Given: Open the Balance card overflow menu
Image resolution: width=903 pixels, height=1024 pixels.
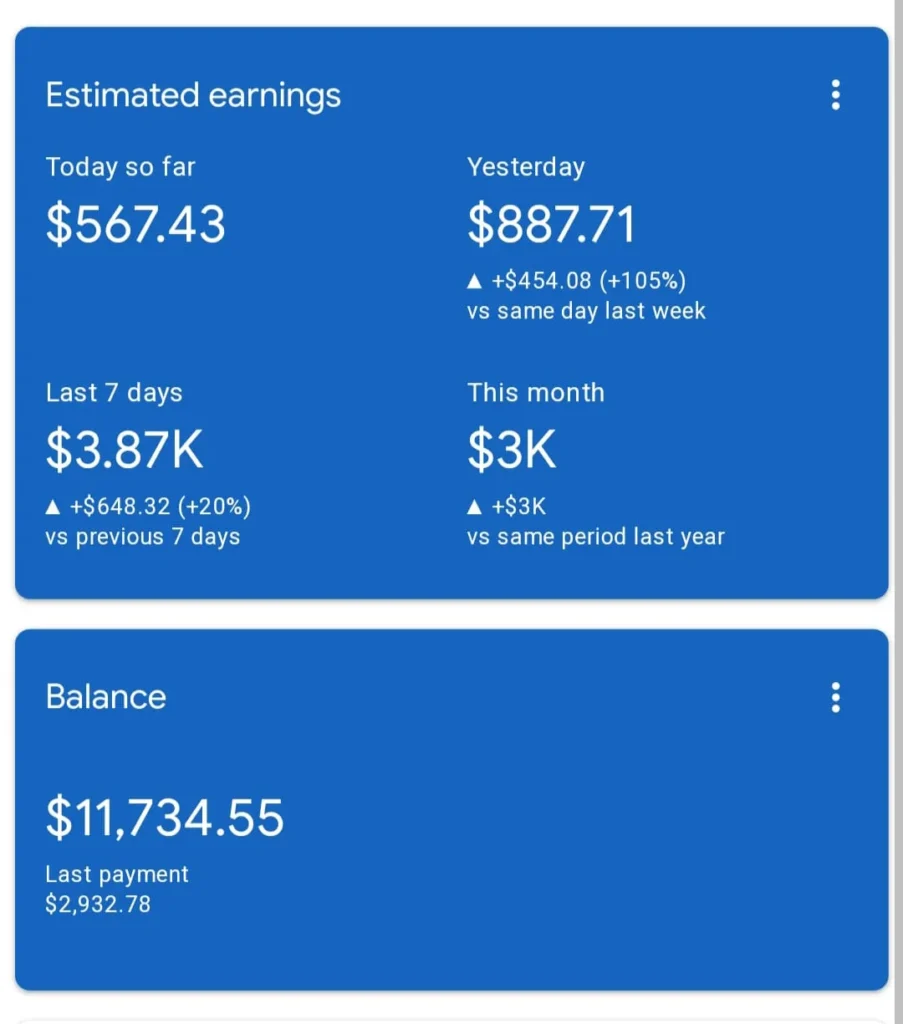Looking at the screenshot, I should [835, 697].
